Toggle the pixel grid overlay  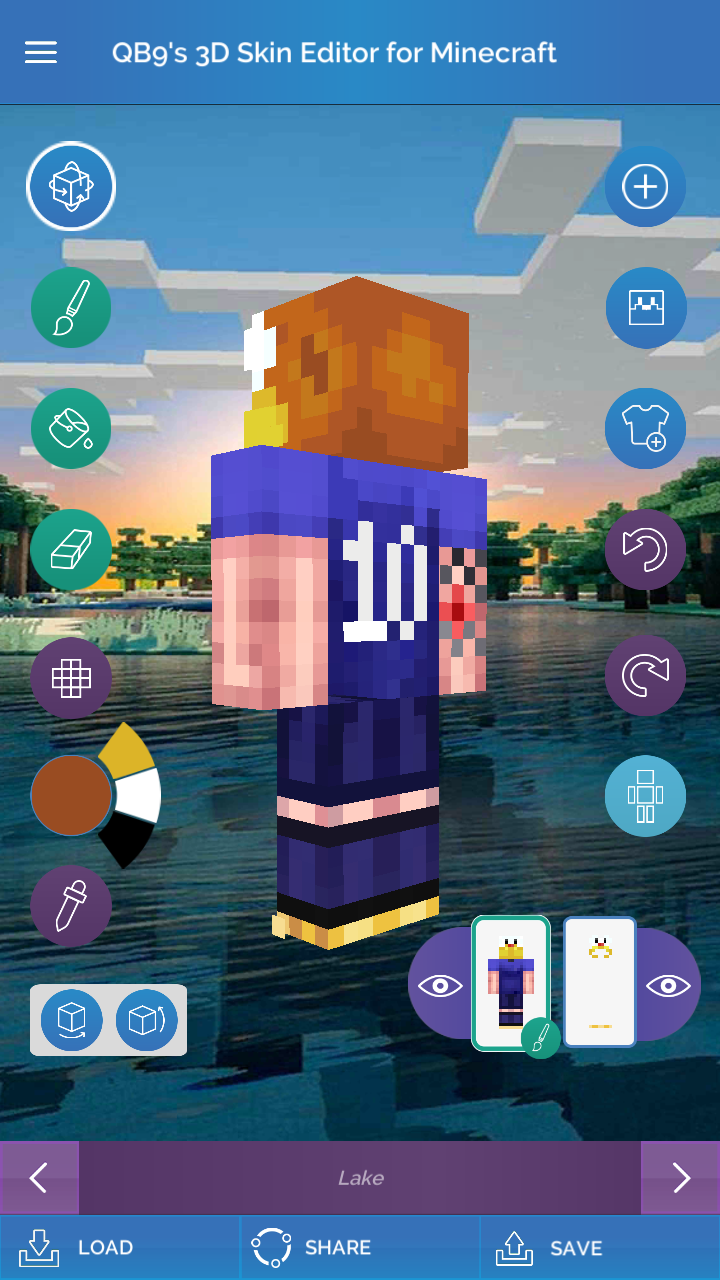pyautogui.click(x=71, y=678)
